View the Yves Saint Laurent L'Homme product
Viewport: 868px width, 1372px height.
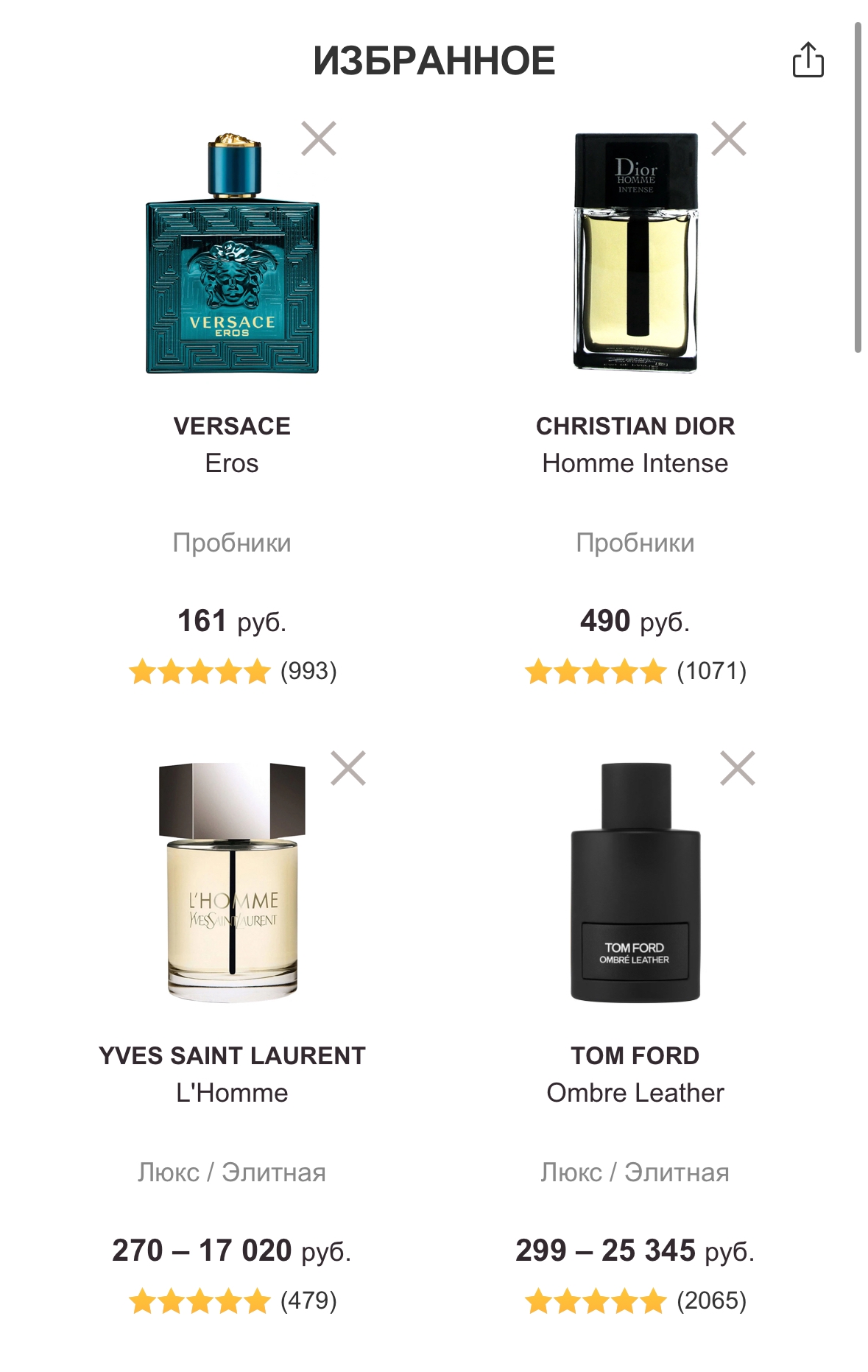coord(232,882)
